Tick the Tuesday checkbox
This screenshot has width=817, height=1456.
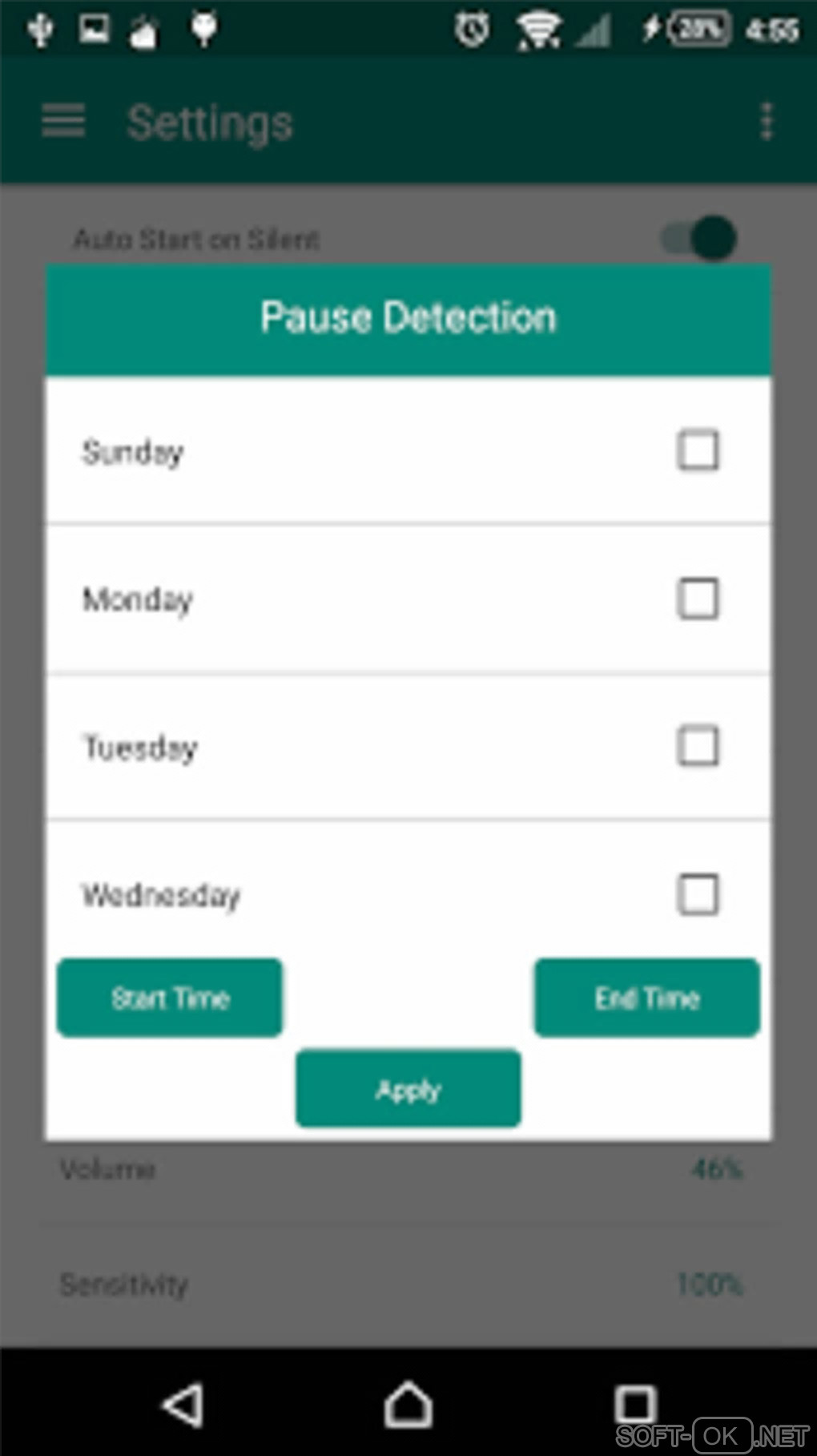click(x=698, y=746)
